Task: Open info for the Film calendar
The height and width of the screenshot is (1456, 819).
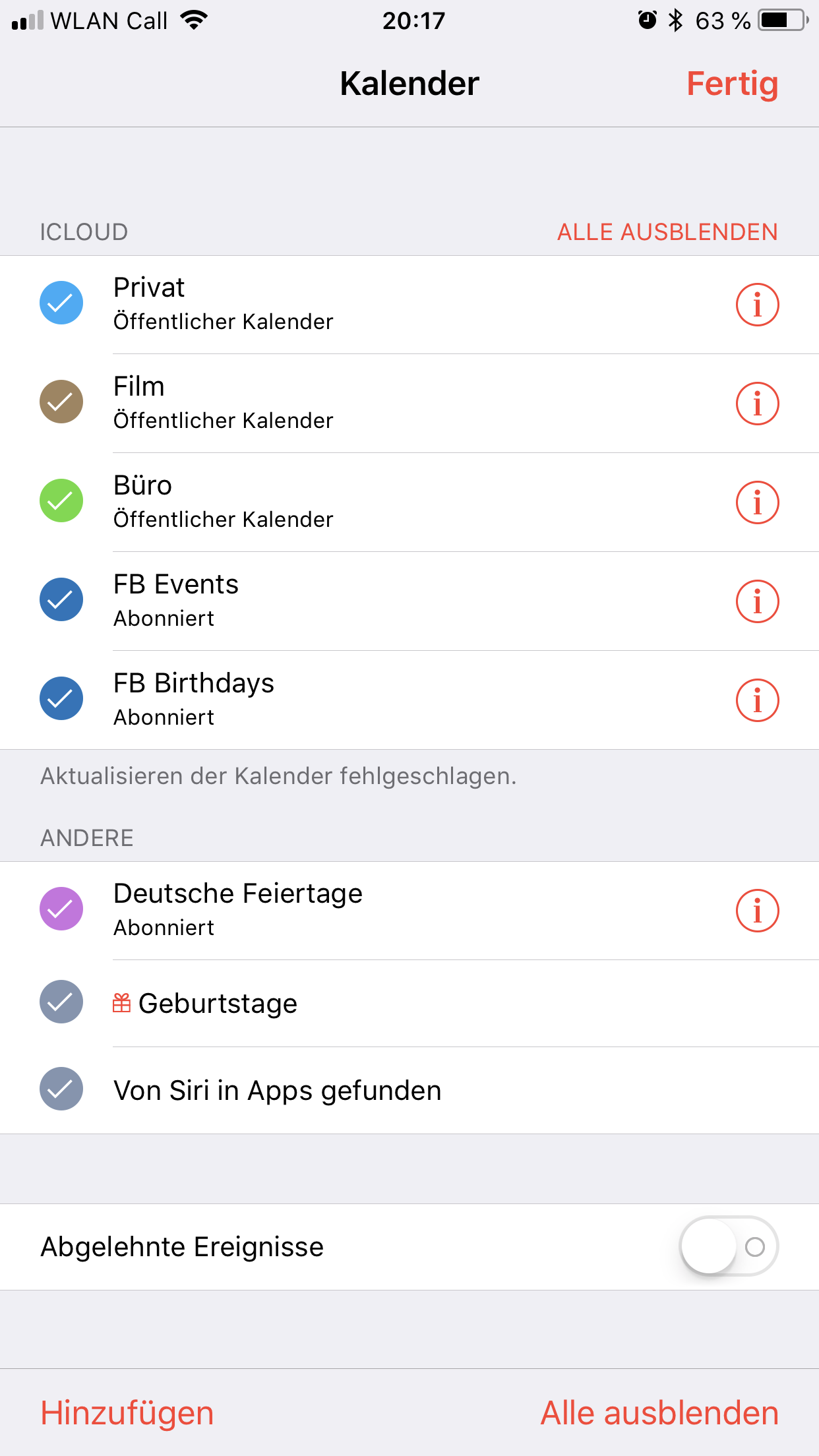Action: [757, 404]
